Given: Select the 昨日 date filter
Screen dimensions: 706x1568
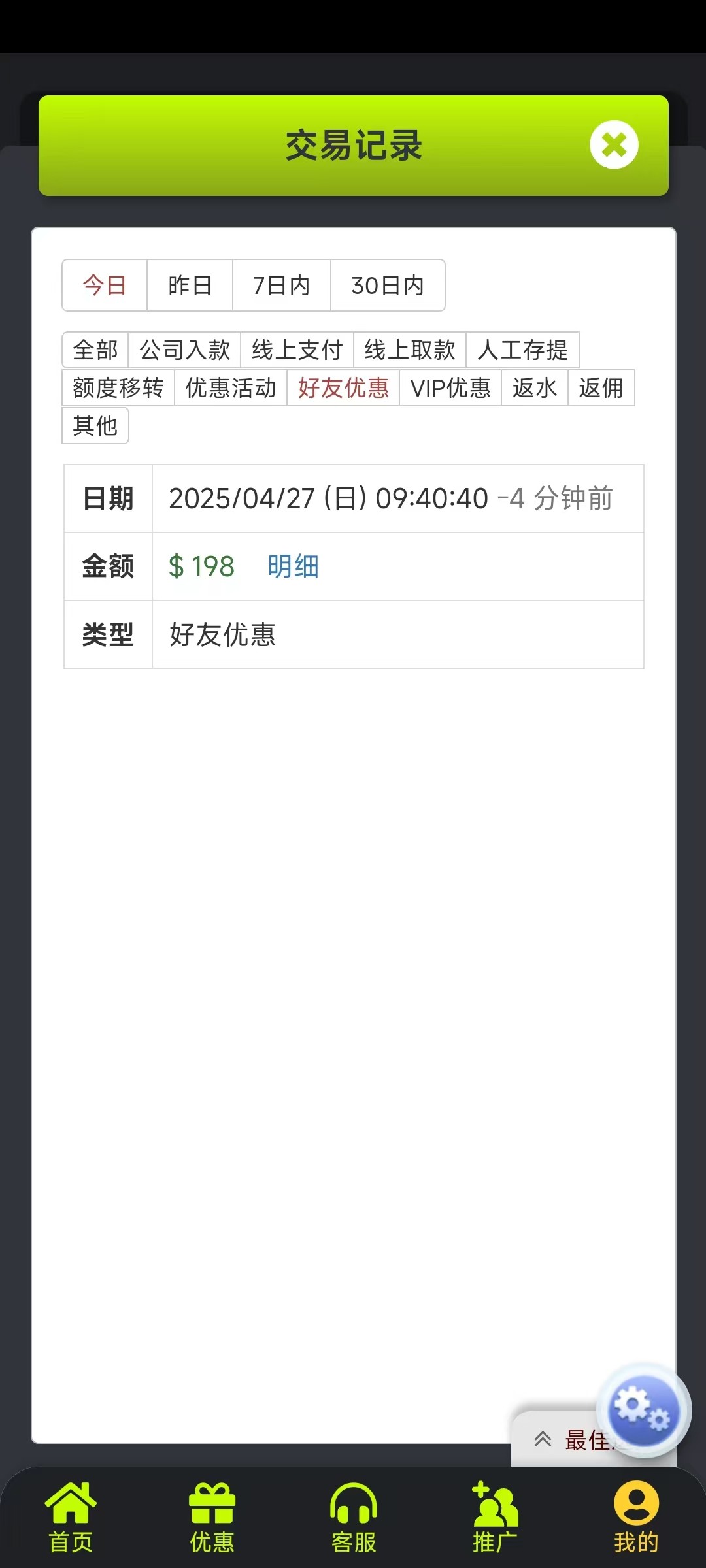Looking at the screenshot, I should pos(190,286).
